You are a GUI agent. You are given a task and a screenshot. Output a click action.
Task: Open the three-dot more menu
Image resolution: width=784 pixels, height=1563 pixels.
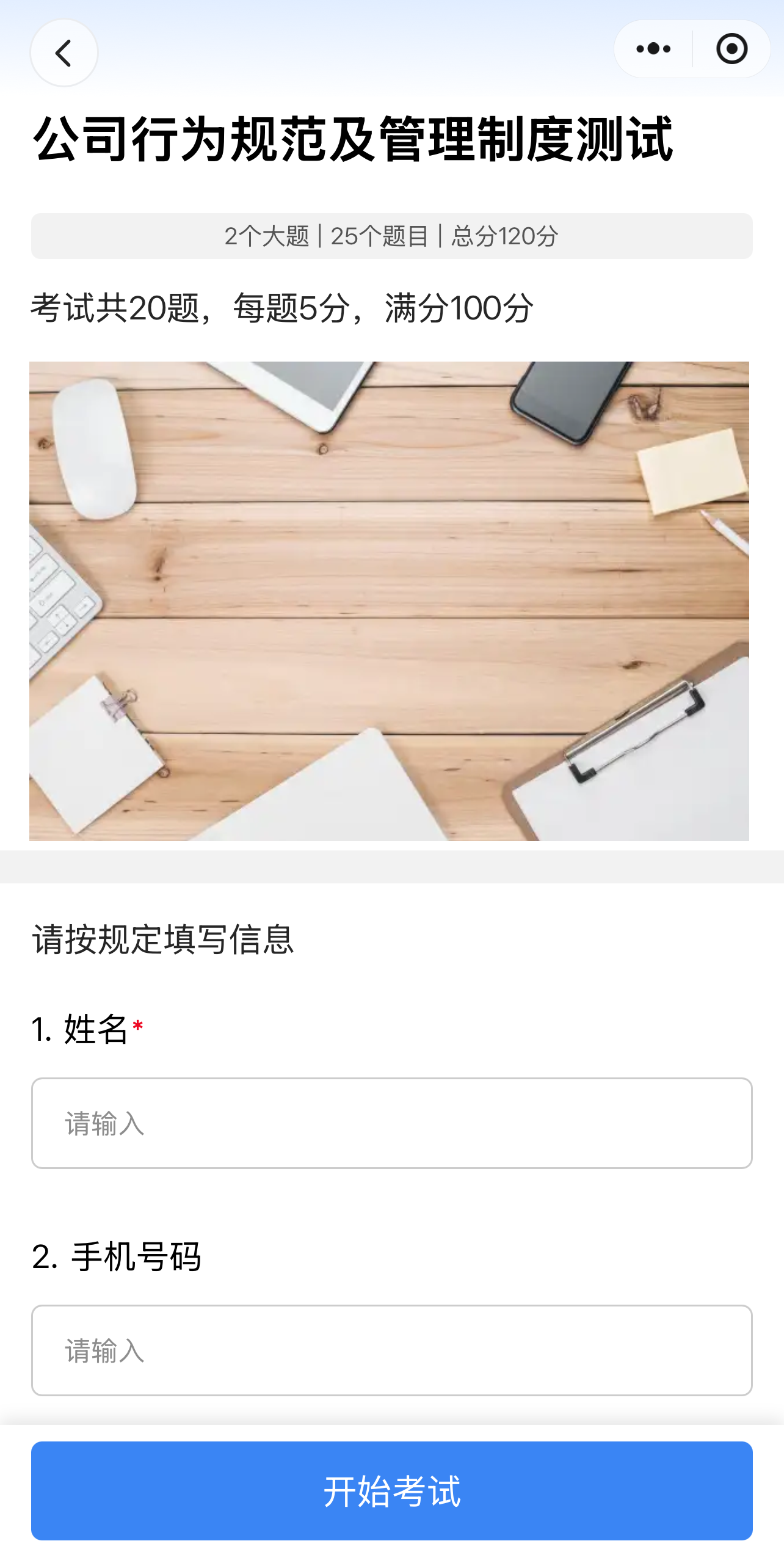click(x=653, y=49)
